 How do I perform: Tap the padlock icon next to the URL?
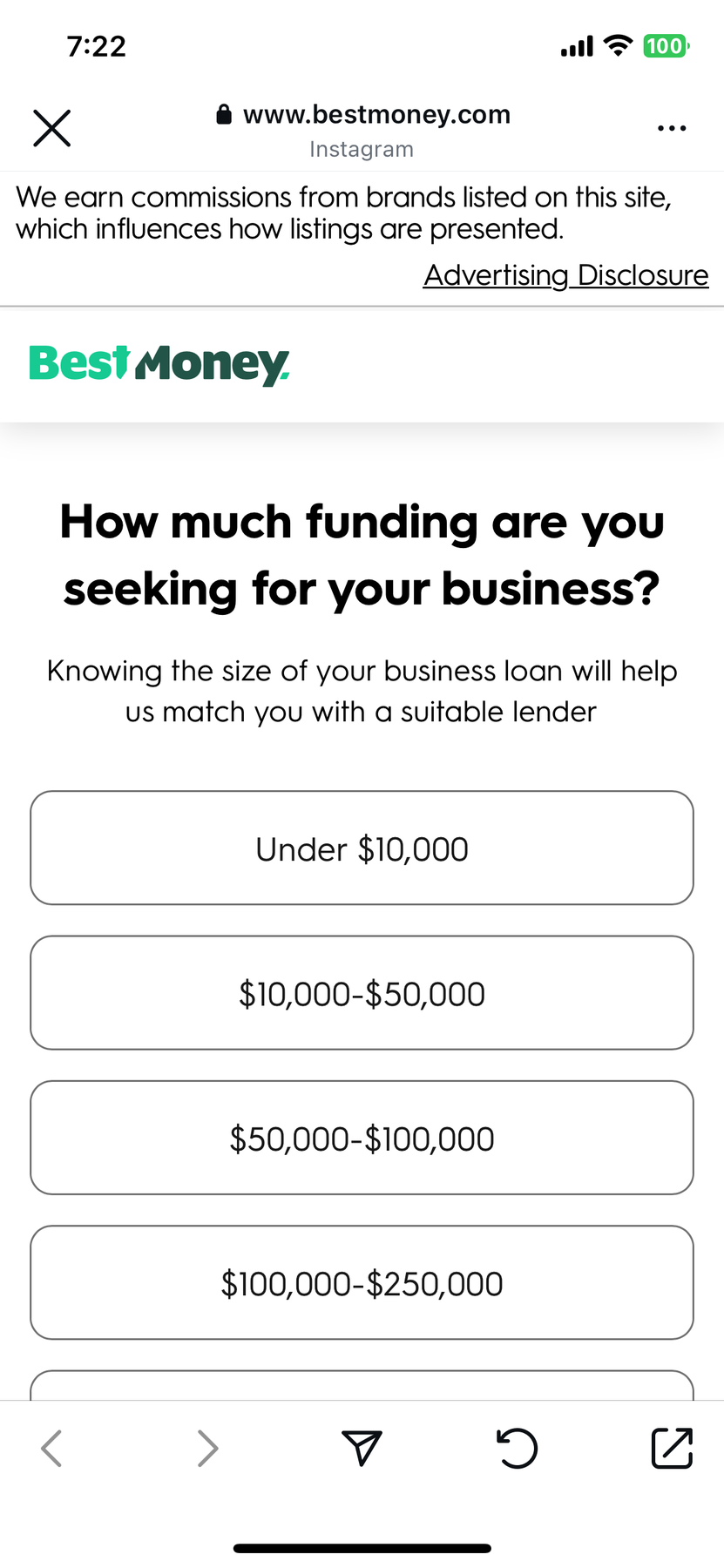coord(224,114)
